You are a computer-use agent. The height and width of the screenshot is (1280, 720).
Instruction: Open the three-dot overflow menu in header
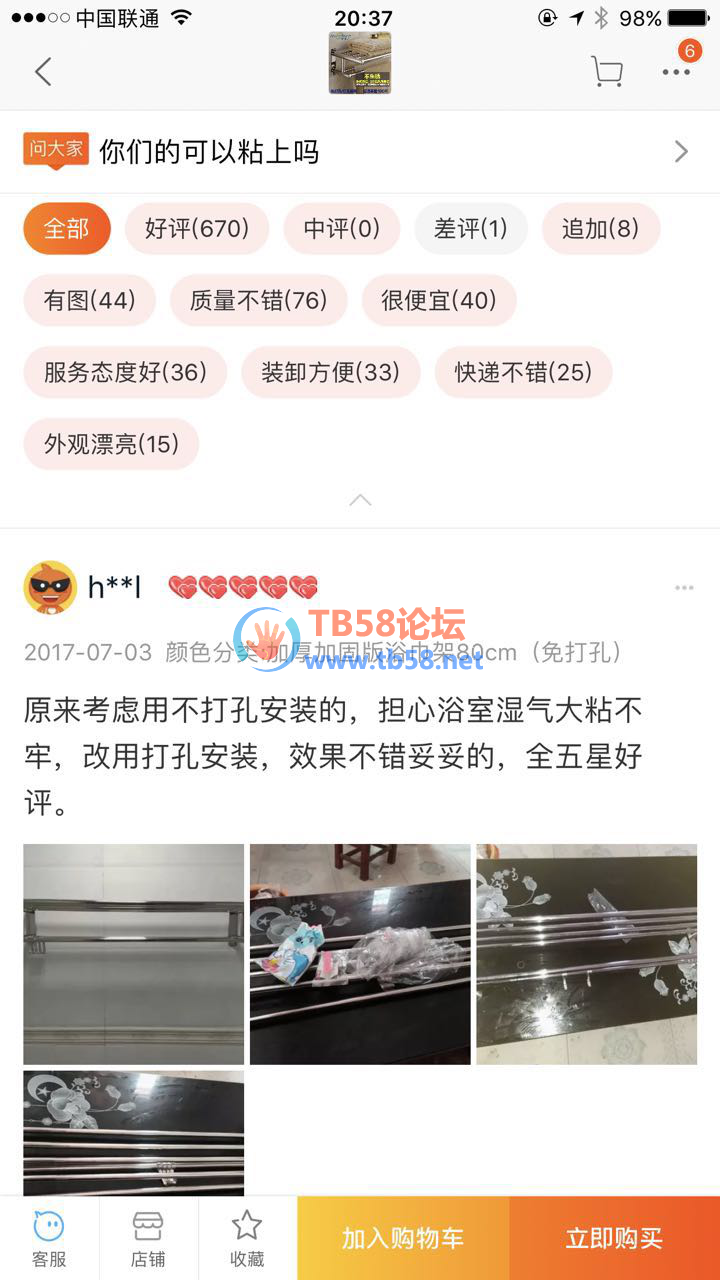click(x=677, y=72)
